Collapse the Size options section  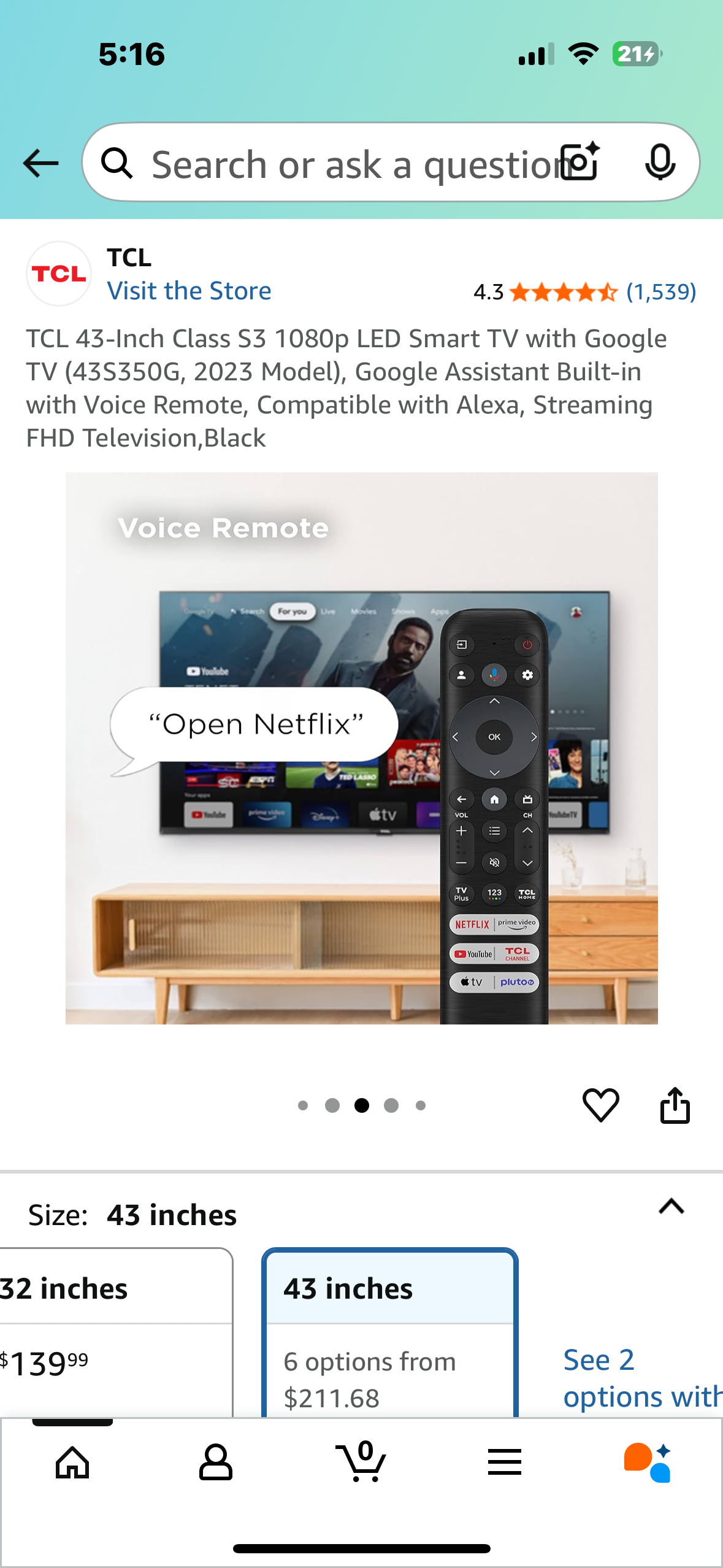[x=671, y=1207]
